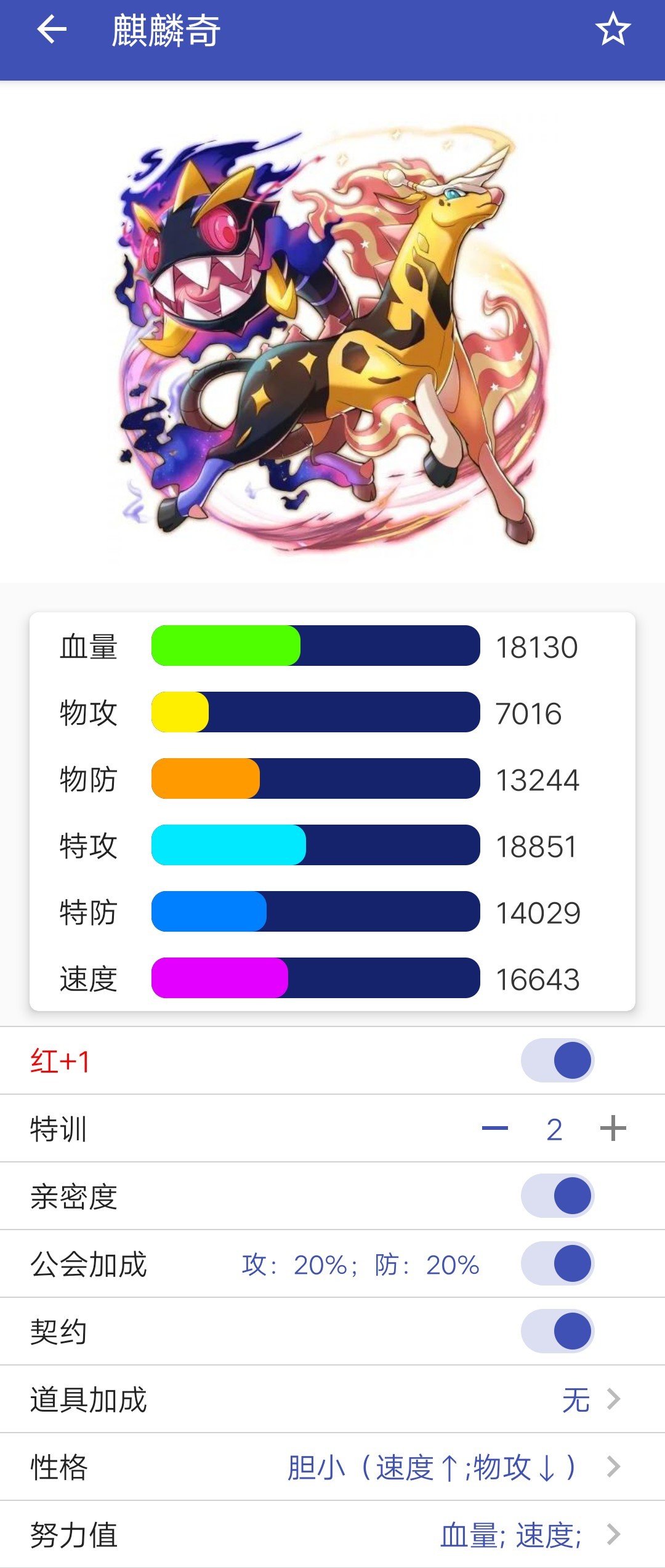Increase 特训 level with the plus button
Image resolution: width=665 pixels, height=1568 pixels.
point(613,1129)
